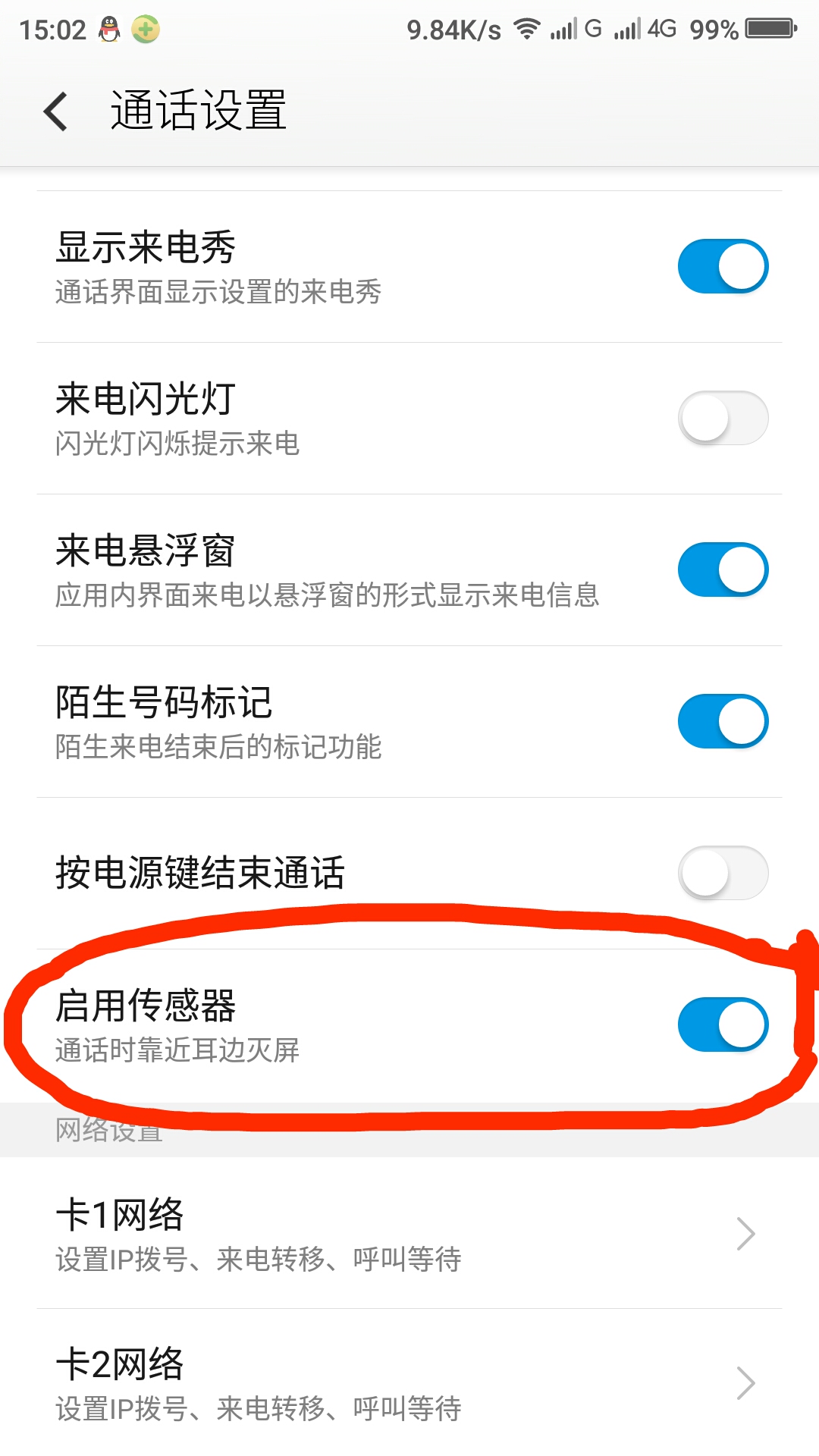The height and width of the screenshot is (1456, 819).
Task: Open 卡2网络 (SIM 2 network) settings
Action: pos(409,1382)
